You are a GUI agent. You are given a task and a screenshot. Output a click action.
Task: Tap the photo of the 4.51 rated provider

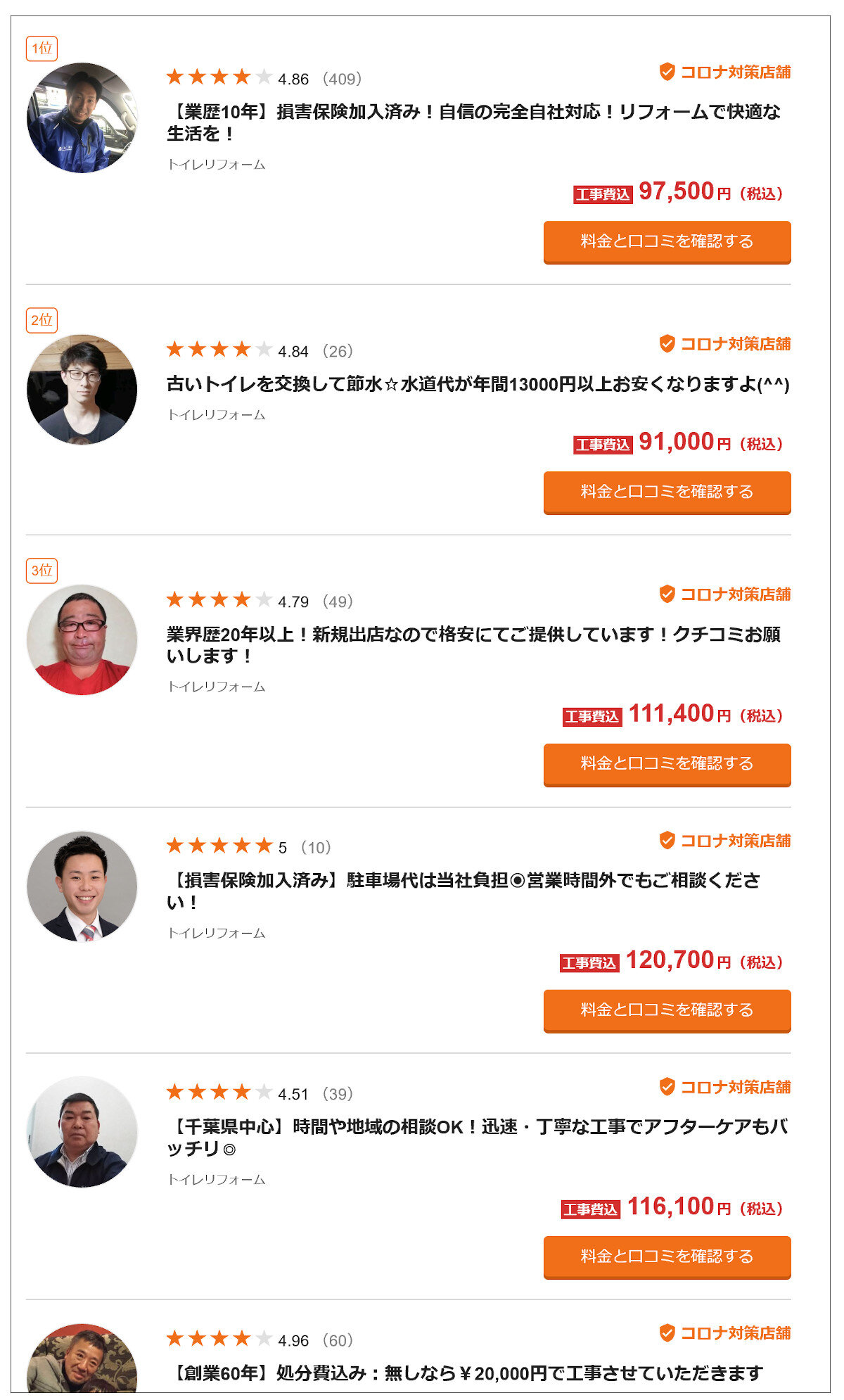(x=82, y=1132)
